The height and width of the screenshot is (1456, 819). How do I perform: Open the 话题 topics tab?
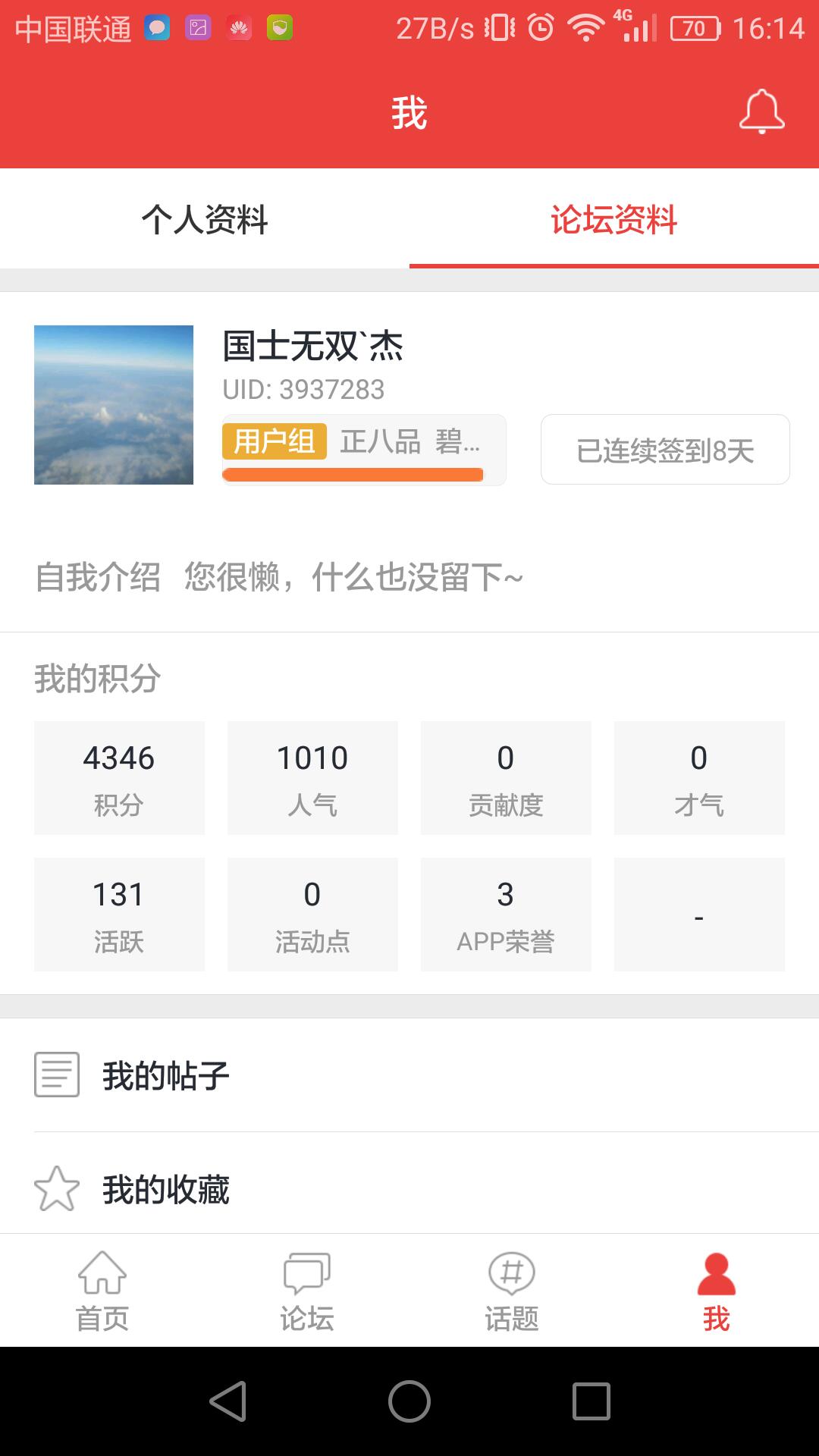512,1291
